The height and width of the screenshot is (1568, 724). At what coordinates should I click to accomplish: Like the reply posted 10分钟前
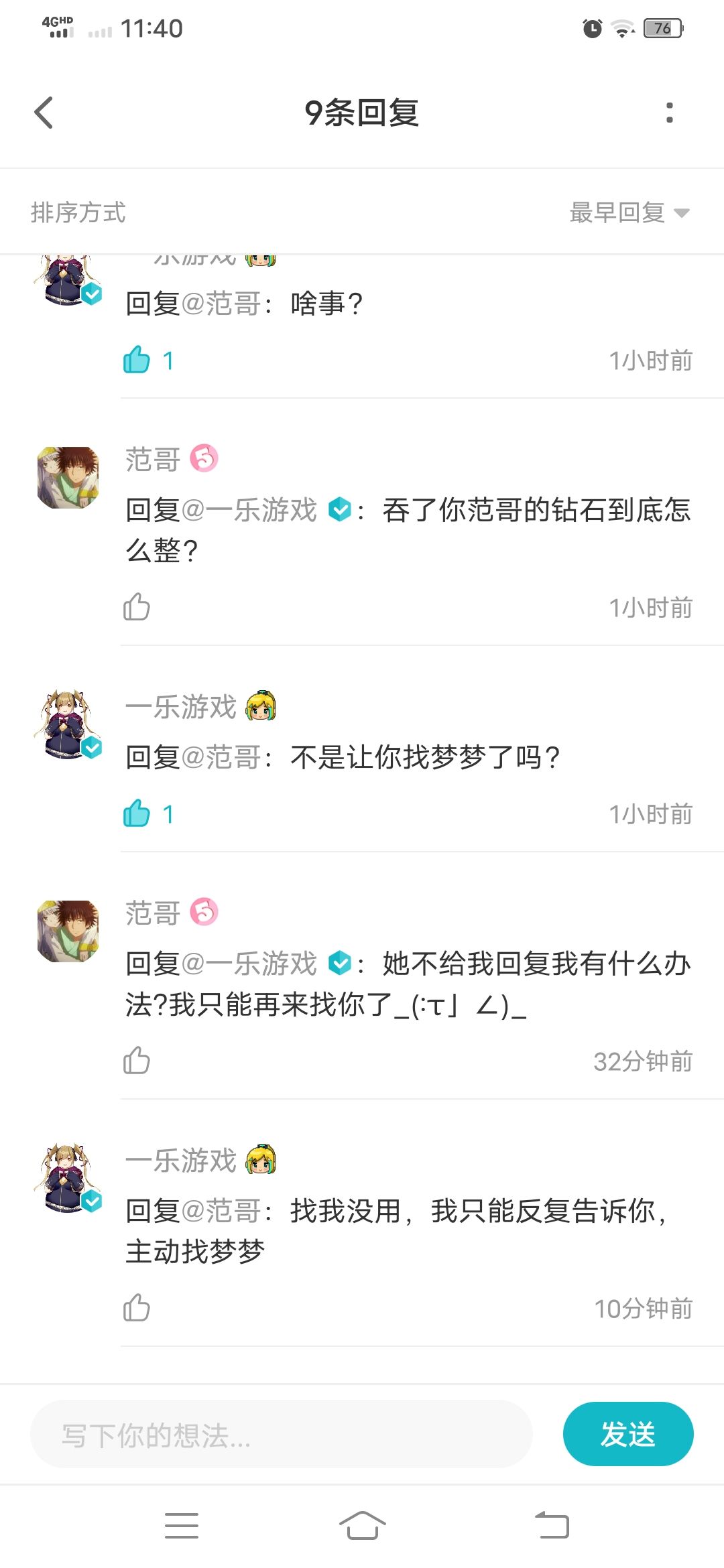137,1308
